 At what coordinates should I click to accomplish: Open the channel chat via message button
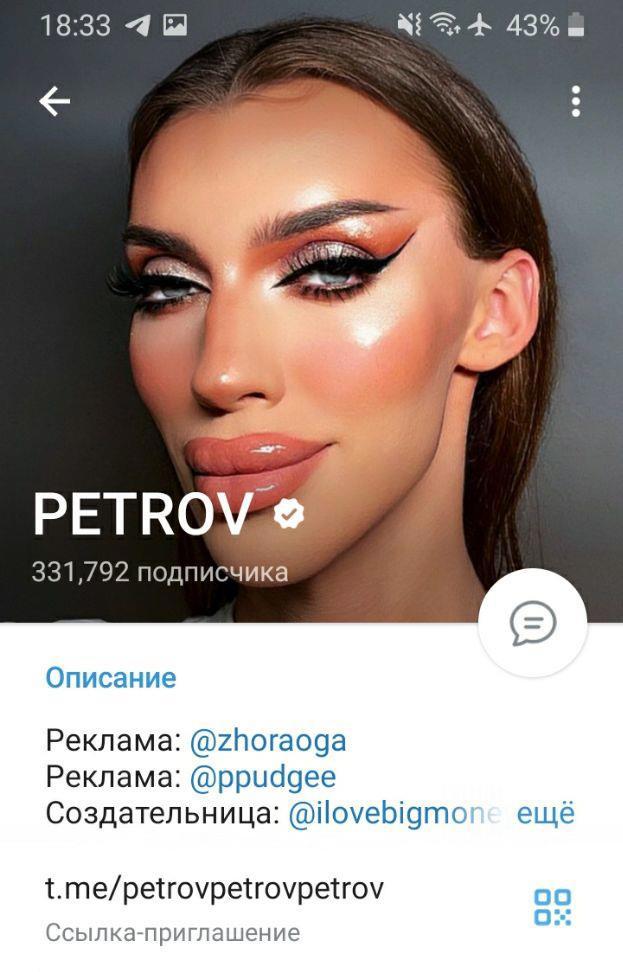532,624
